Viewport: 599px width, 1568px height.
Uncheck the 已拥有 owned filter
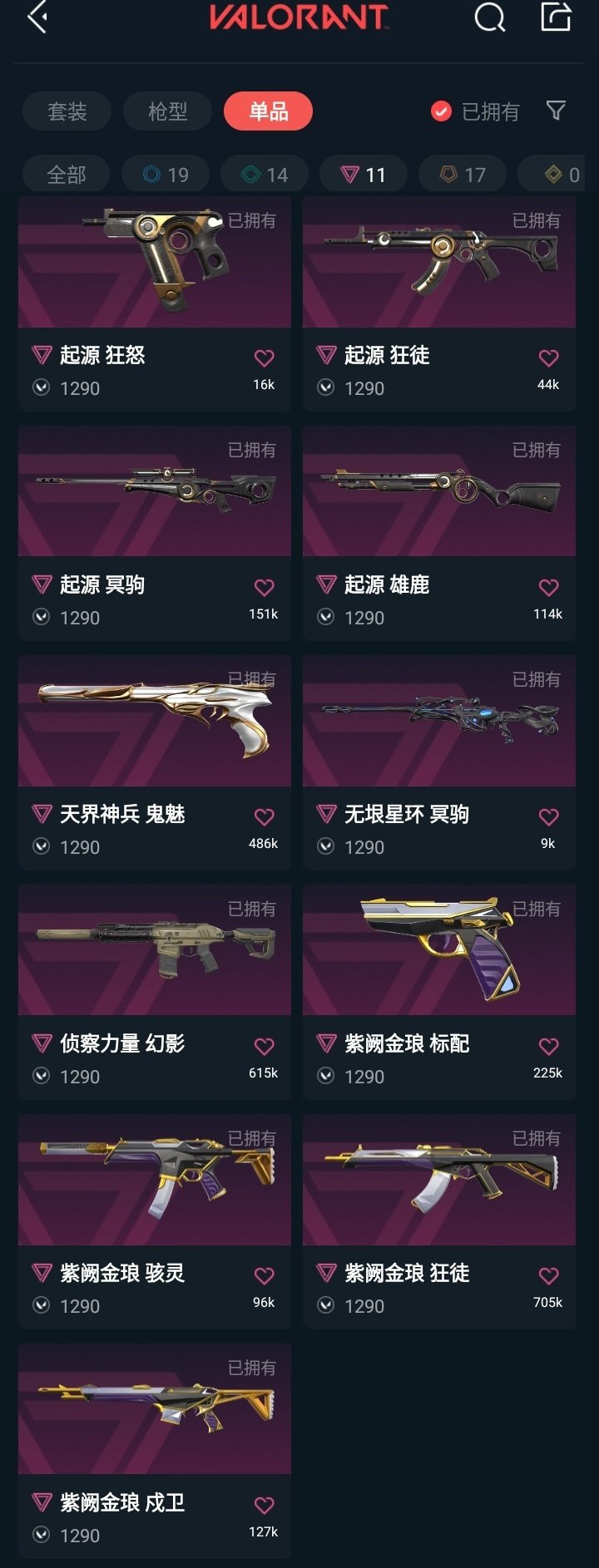point(441,111)
